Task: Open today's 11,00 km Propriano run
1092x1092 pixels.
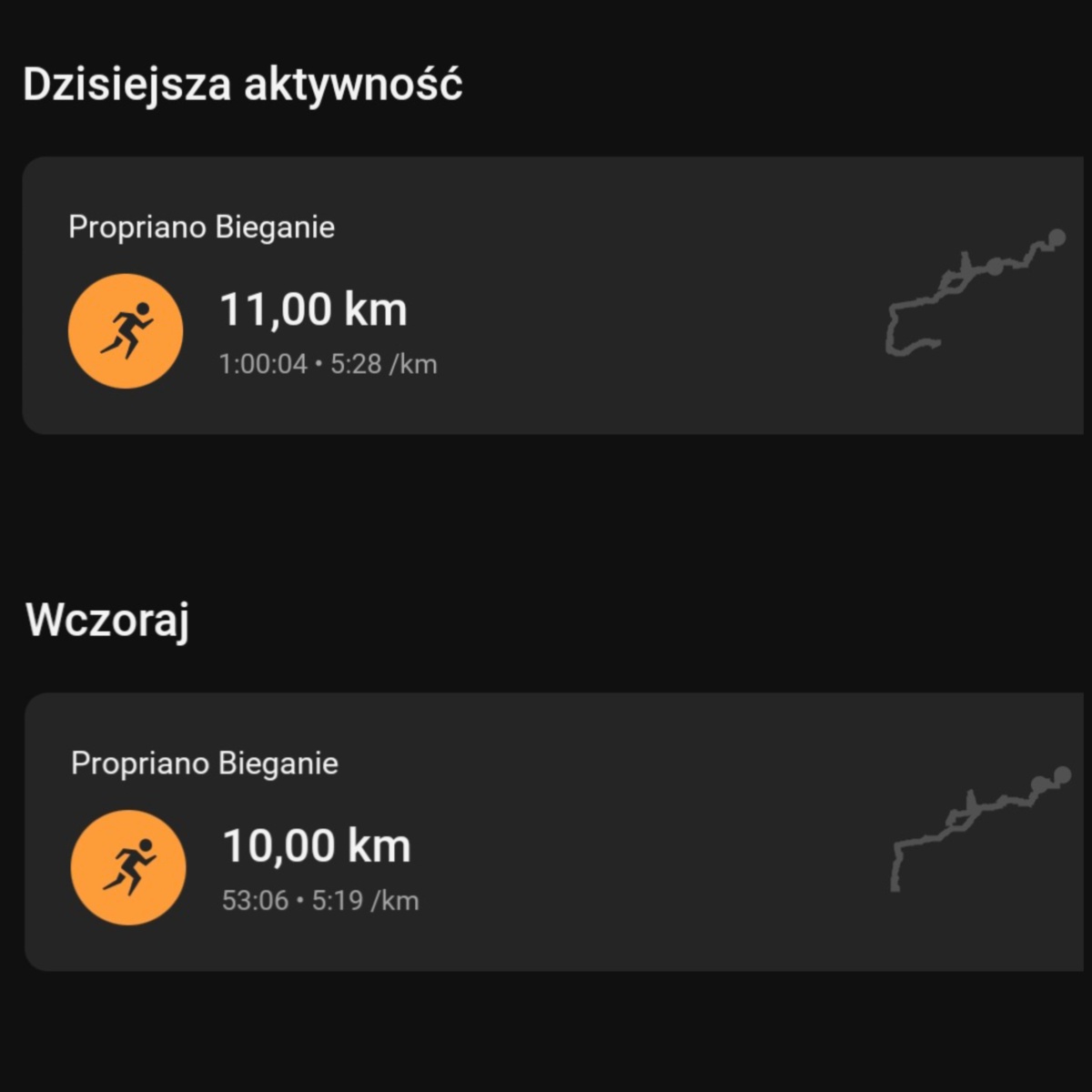Action: pyautogui.click(x=546, y=296)
